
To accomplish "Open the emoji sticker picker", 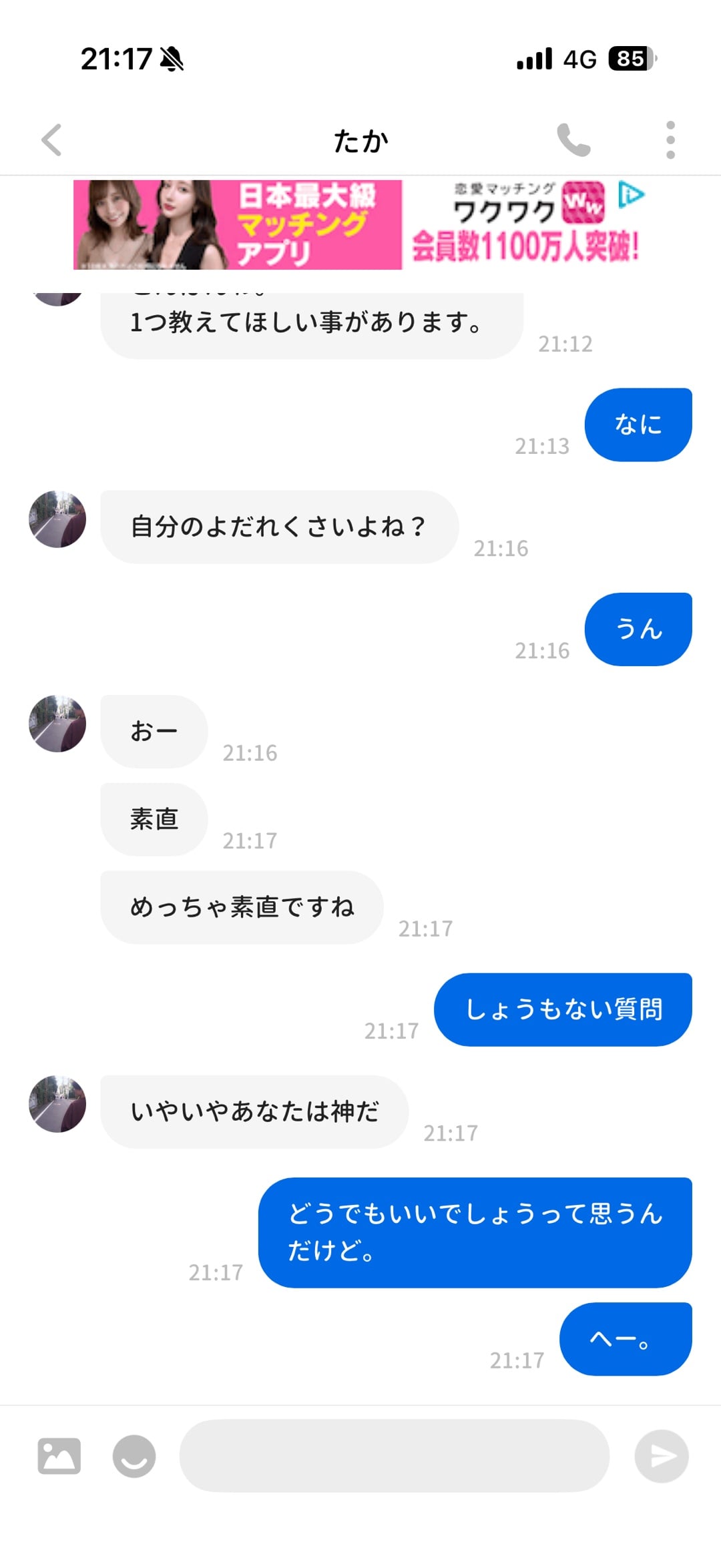I will pyautogui.click(x=134, y=1456).
